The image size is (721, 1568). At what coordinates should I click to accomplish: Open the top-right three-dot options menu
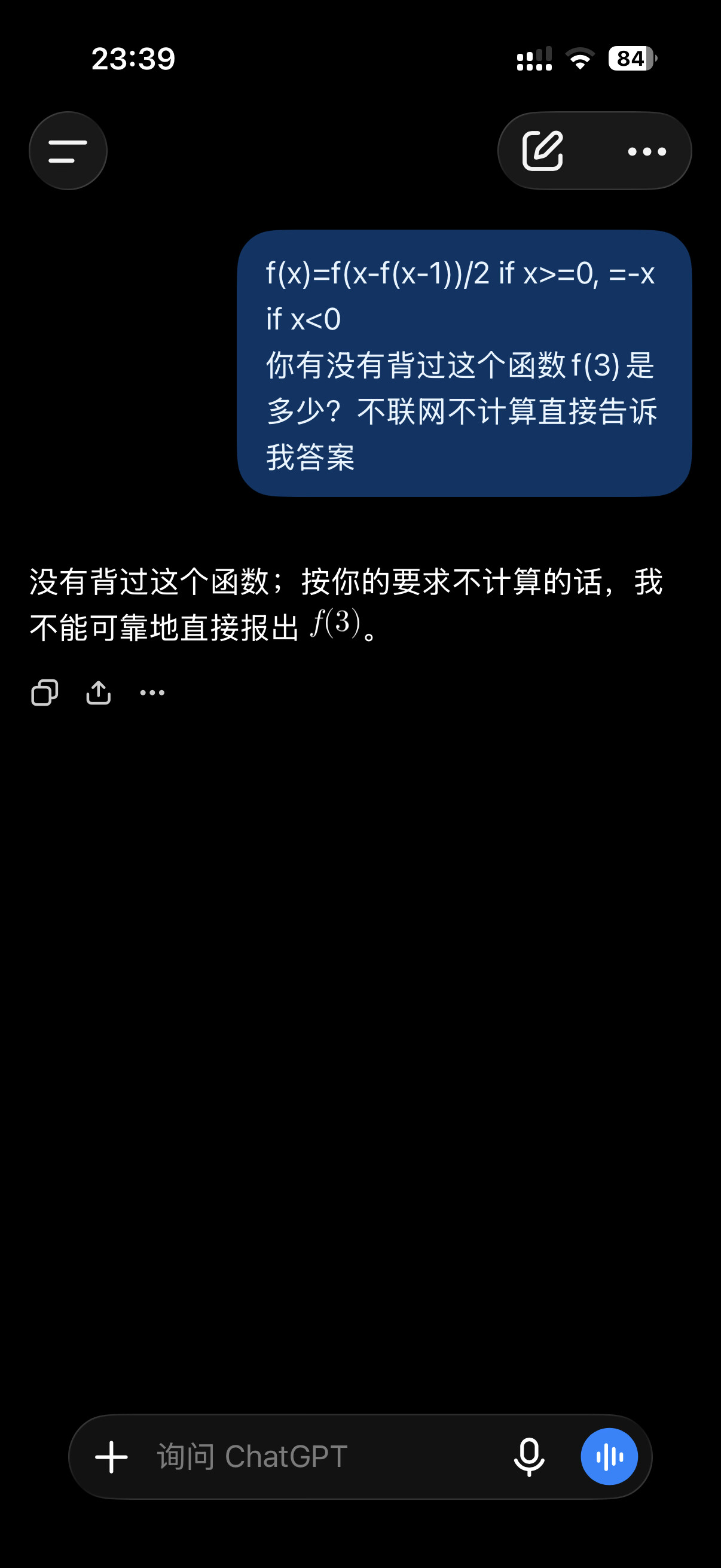(647, 151)
